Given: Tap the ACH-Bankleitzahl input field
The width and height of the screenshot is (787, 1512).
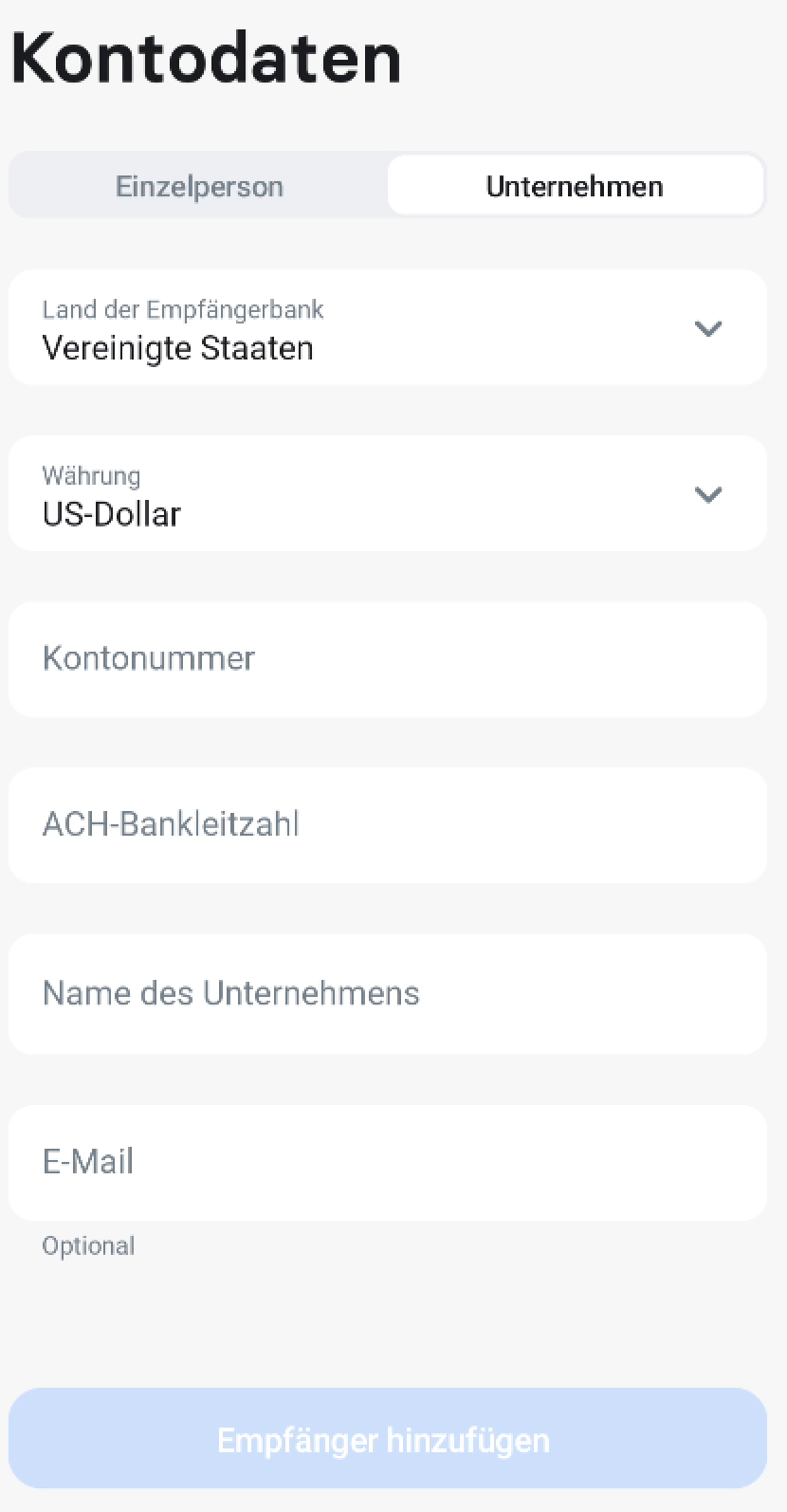Looking at the screenshot, I should point(387,825).
